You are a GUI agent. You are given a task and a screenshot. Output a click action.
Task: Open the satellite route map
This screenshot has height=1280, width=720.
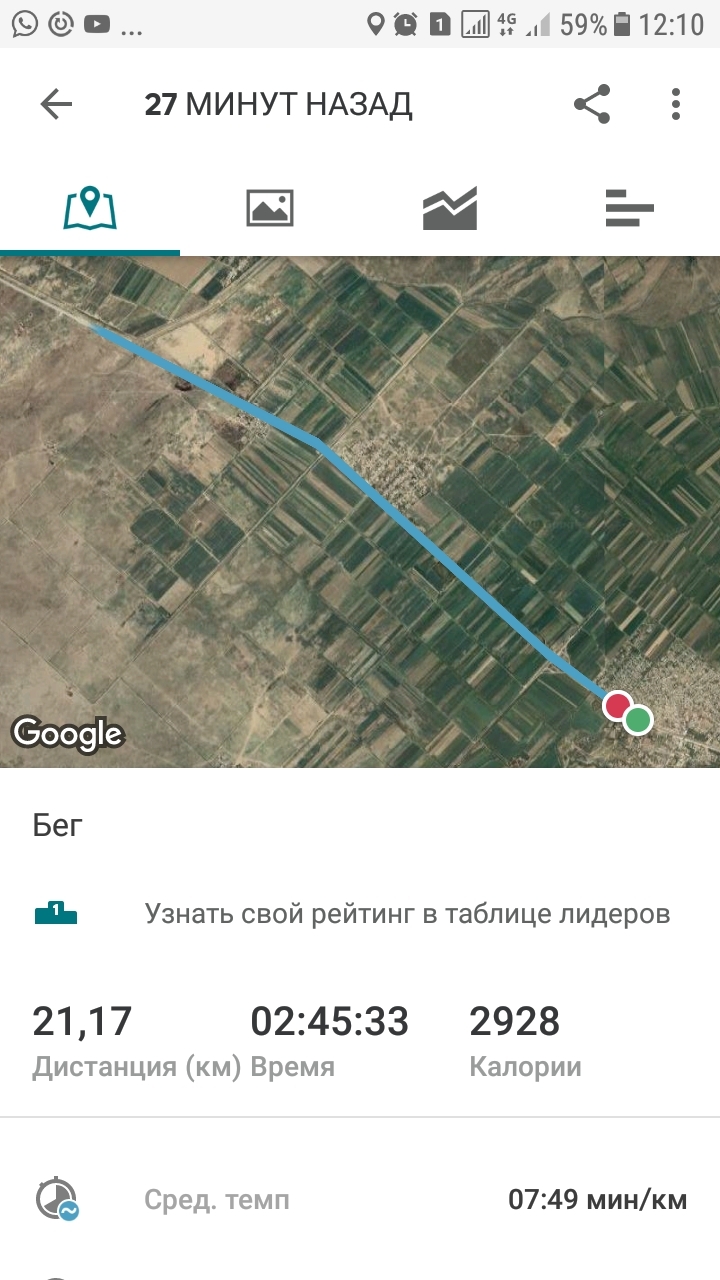coord(360,512)
